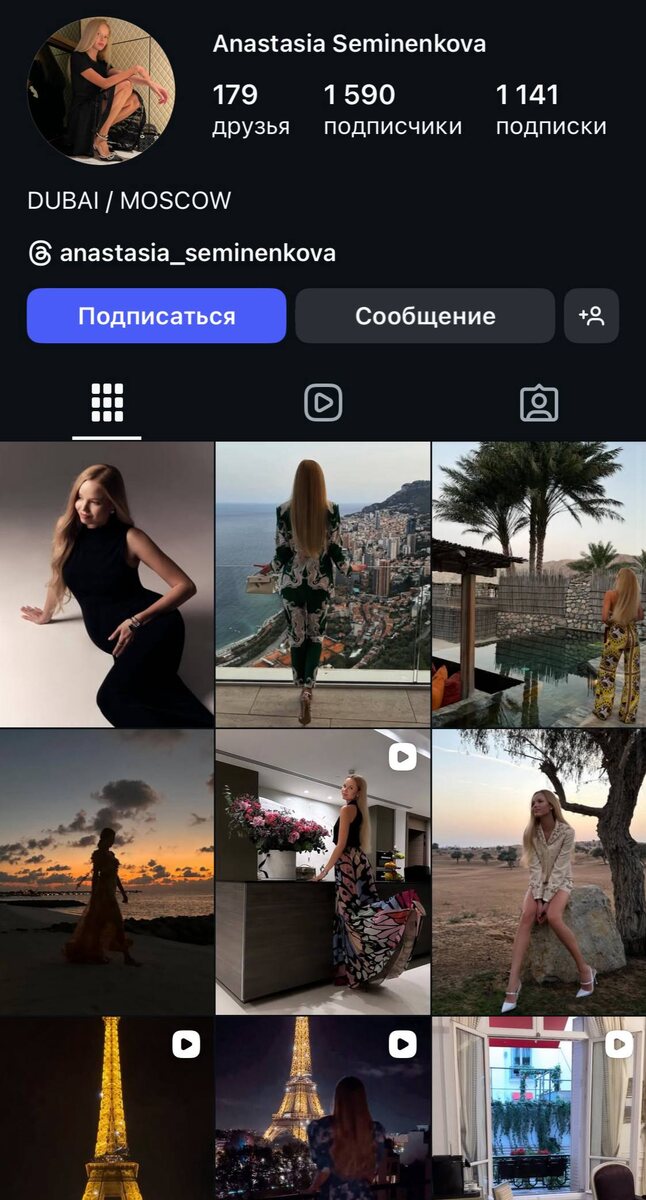Screen dimensions: 646x1200
Task: Switch to the posts grid tab
Action: coord(107,403)
